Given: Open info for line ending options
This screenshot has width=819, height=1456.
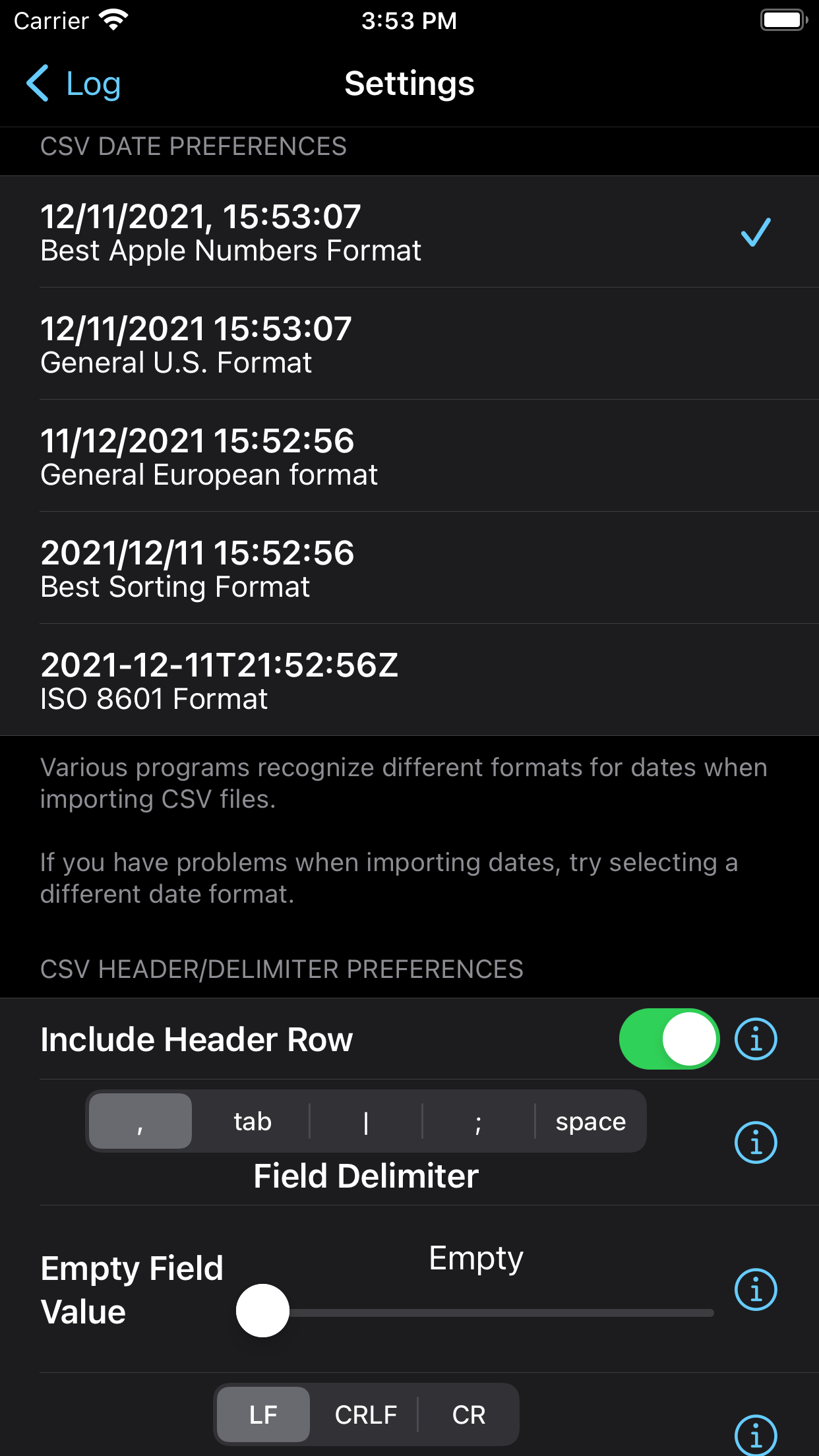Looking at the screenshot, I should click(x=756, y=1435).
